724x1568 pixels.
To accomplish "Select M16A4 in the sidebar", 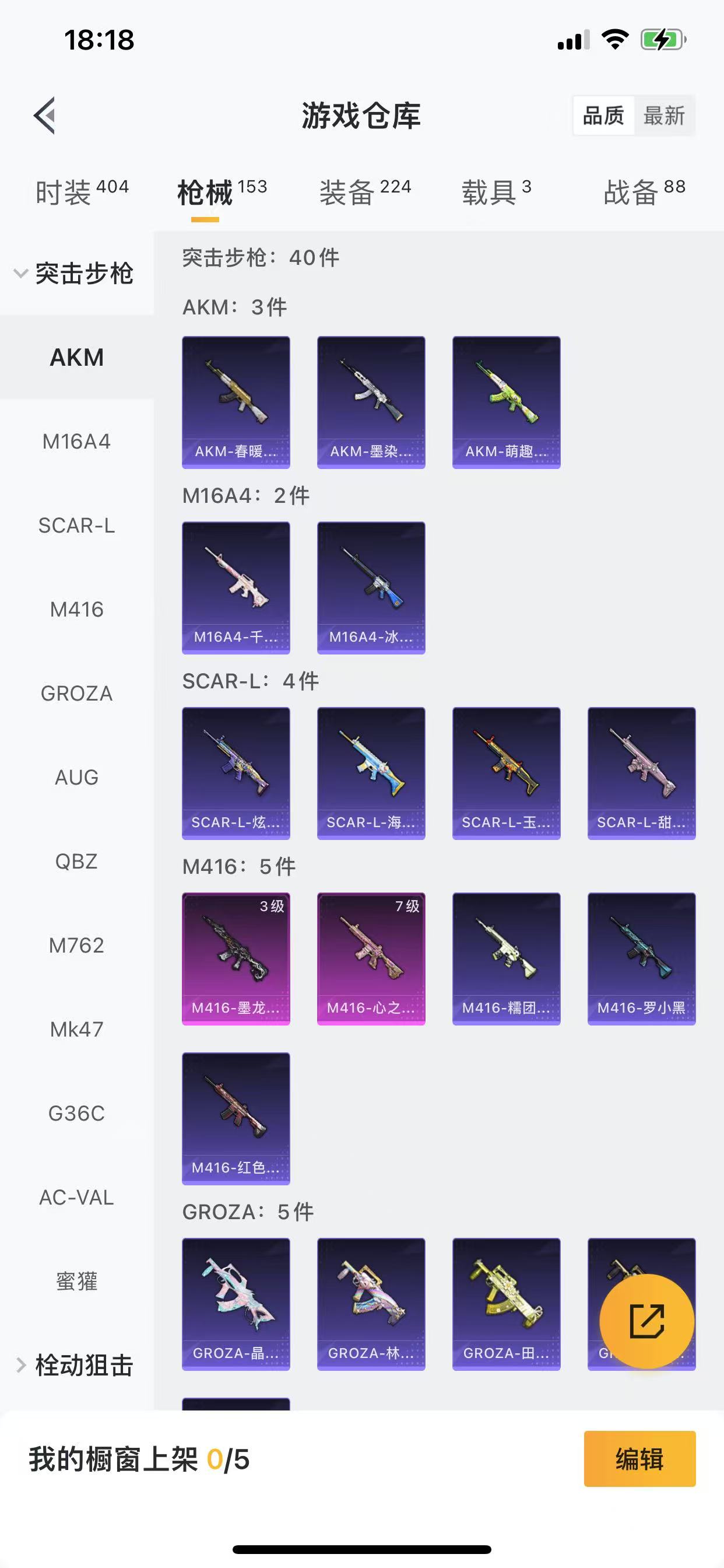I will pos(77,442).
